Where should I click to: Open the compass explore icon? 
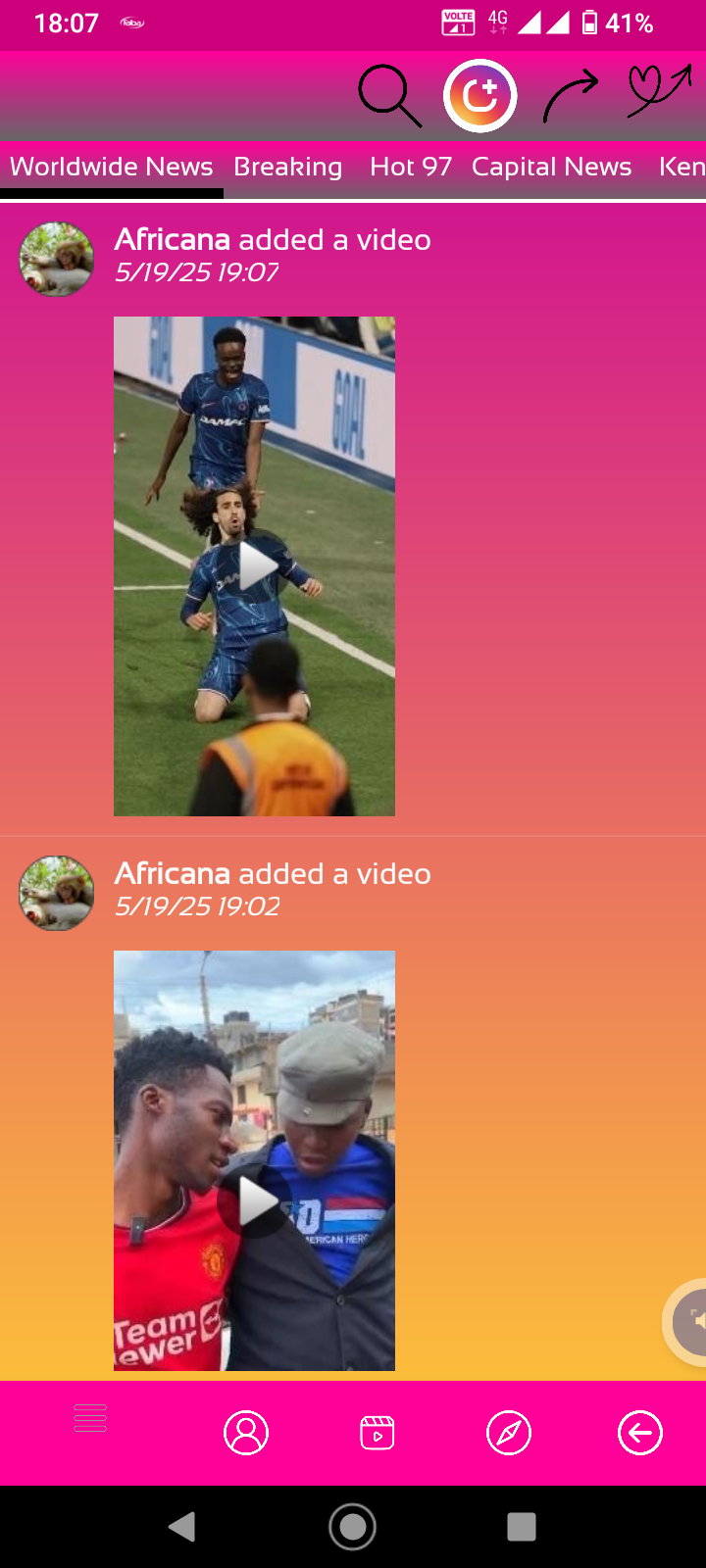pos(509,1433)
